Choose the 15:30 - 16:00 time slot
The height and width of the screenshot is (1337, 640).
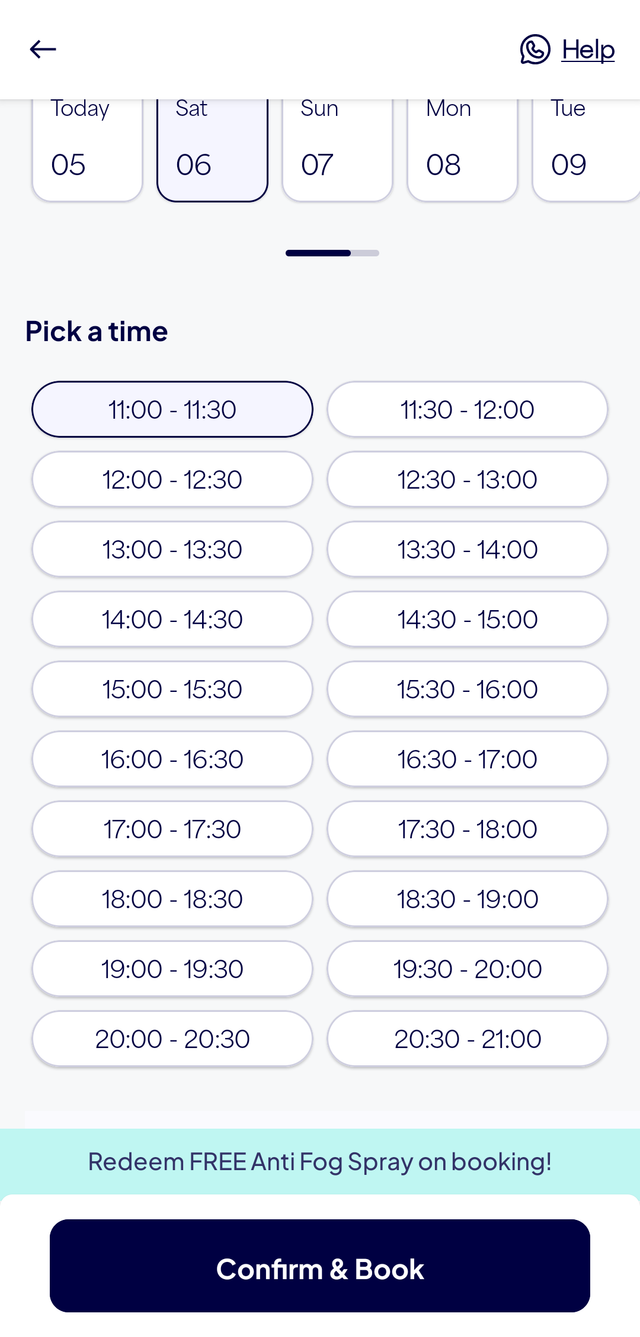coord(467,689)
